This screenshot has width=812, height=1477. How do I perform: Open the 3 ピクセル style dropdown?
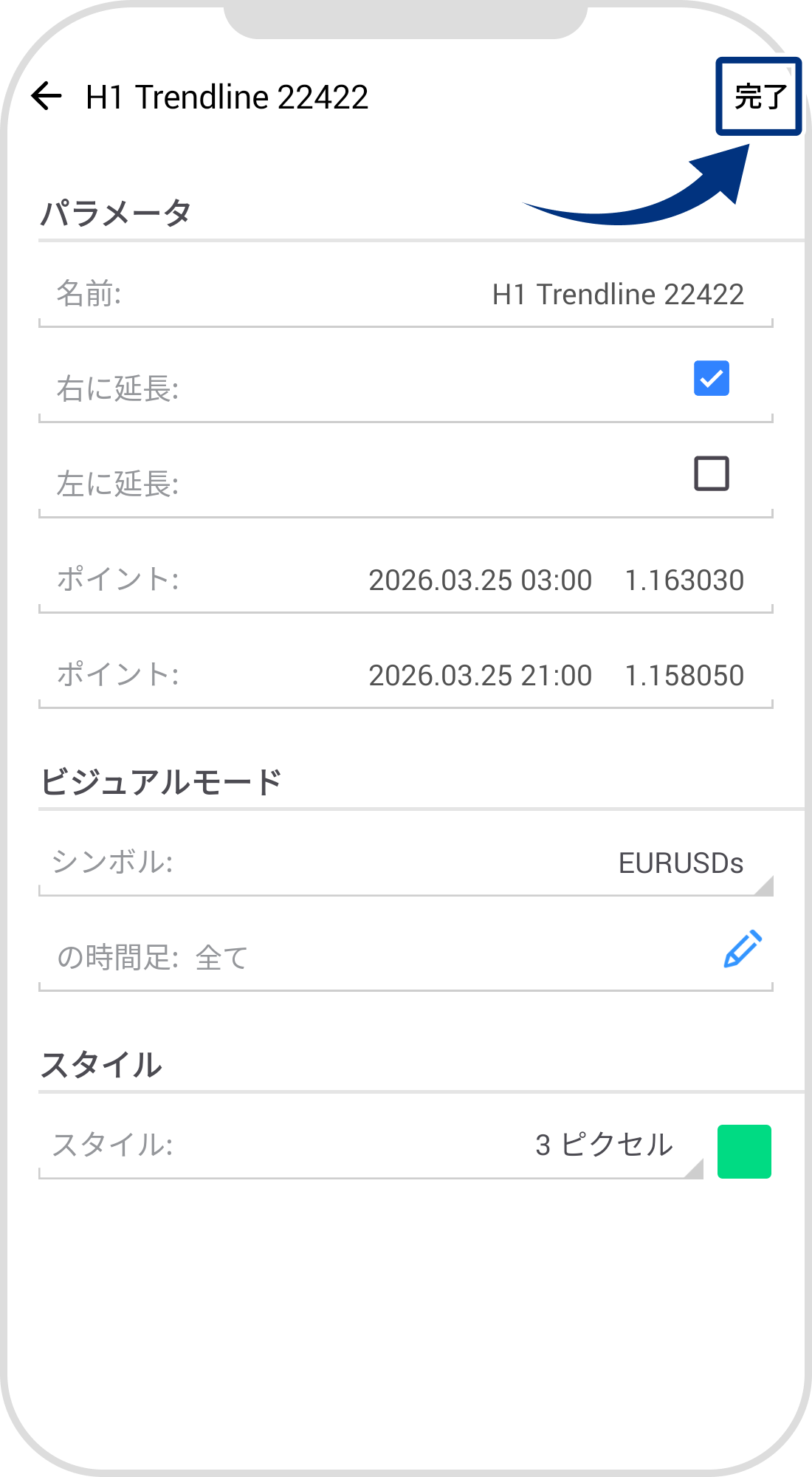(x=604, y=1145)
